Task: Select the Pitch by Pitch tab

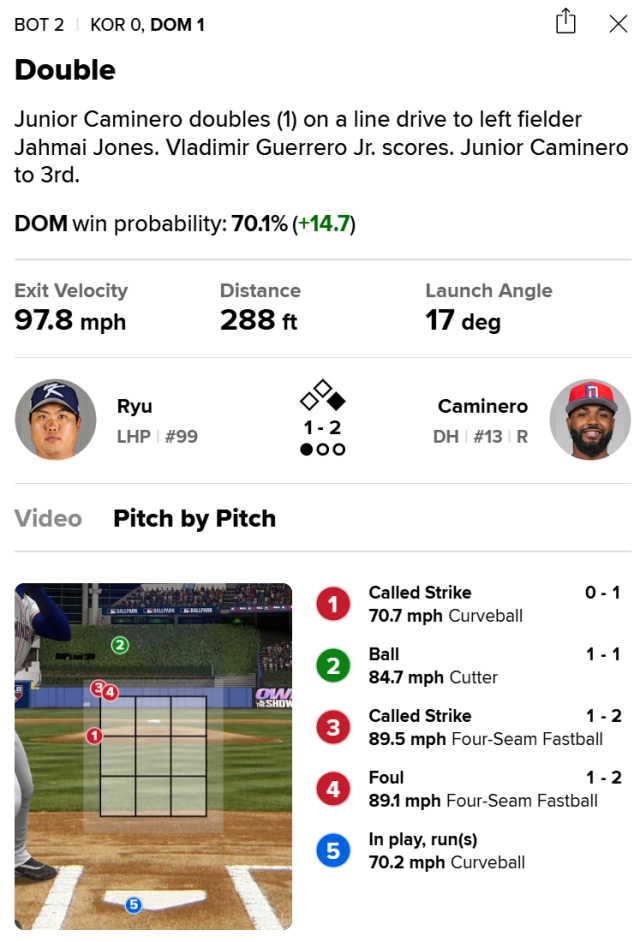Action: 194,518
